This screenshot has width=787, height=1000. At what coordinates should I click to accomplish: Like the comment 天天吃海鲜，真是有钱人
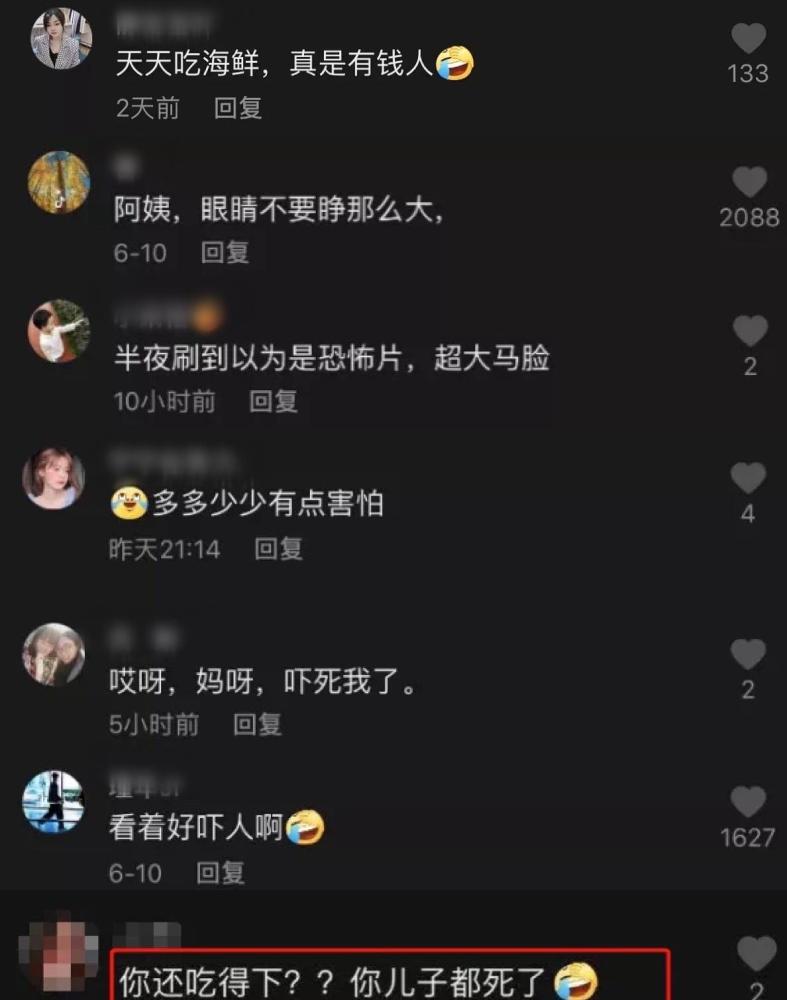pos(748,40)
